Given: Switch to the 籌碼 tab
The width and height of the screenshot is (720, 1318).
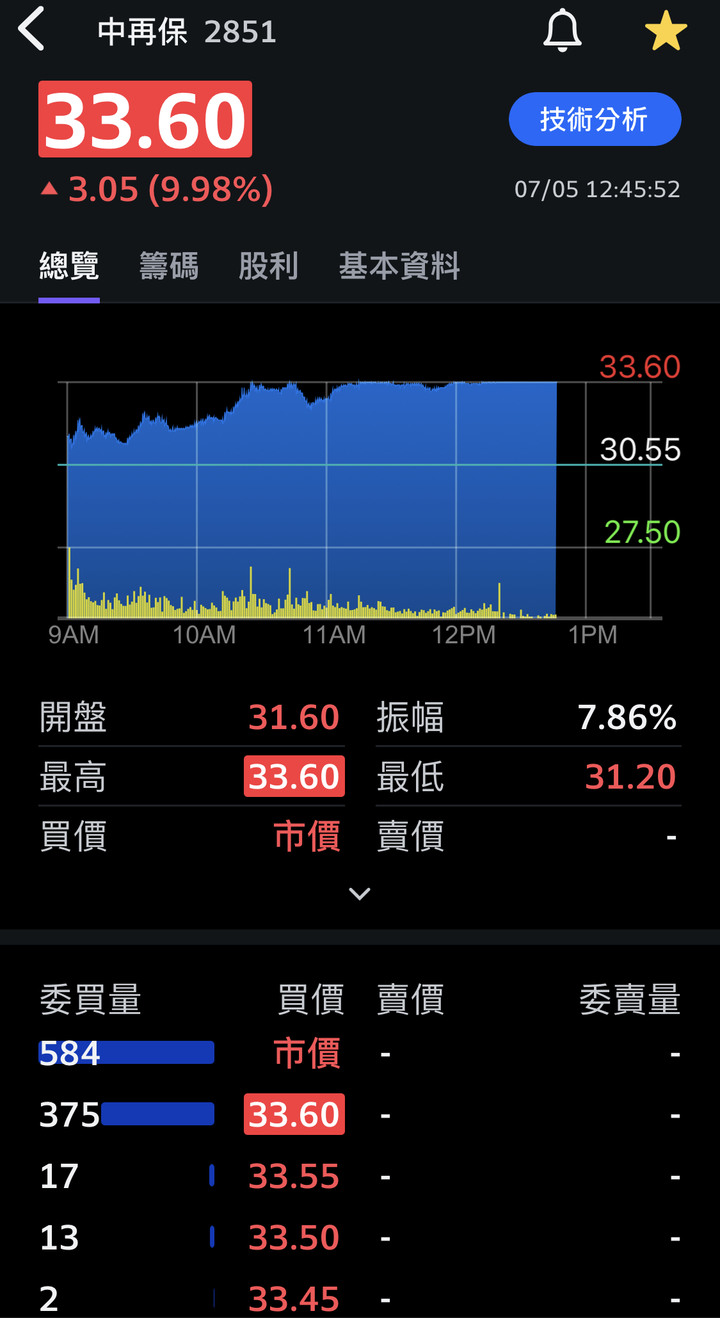Looking at the screenshot, I should click(169, 266).
